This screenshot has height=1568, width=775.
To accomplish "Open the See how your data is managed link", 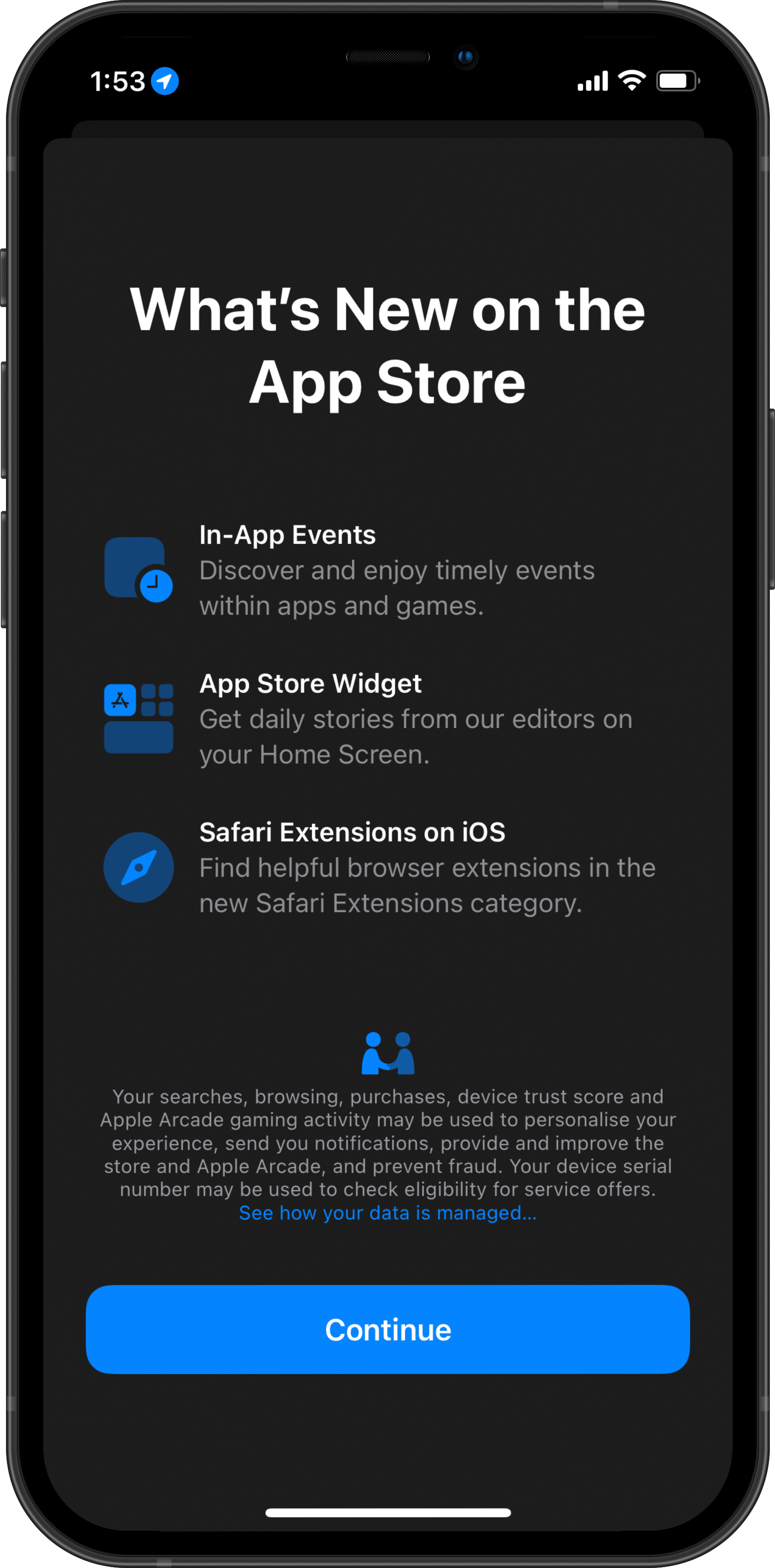I will (x=387, y=1213).
